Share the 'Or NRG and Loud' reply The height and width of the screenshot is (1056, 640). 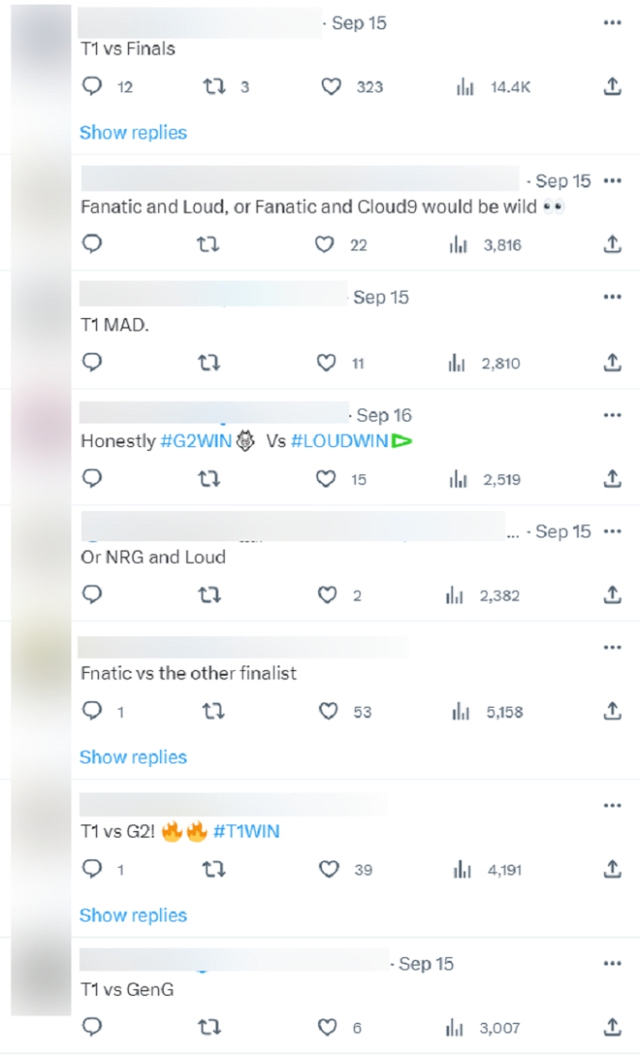(612, 595)
